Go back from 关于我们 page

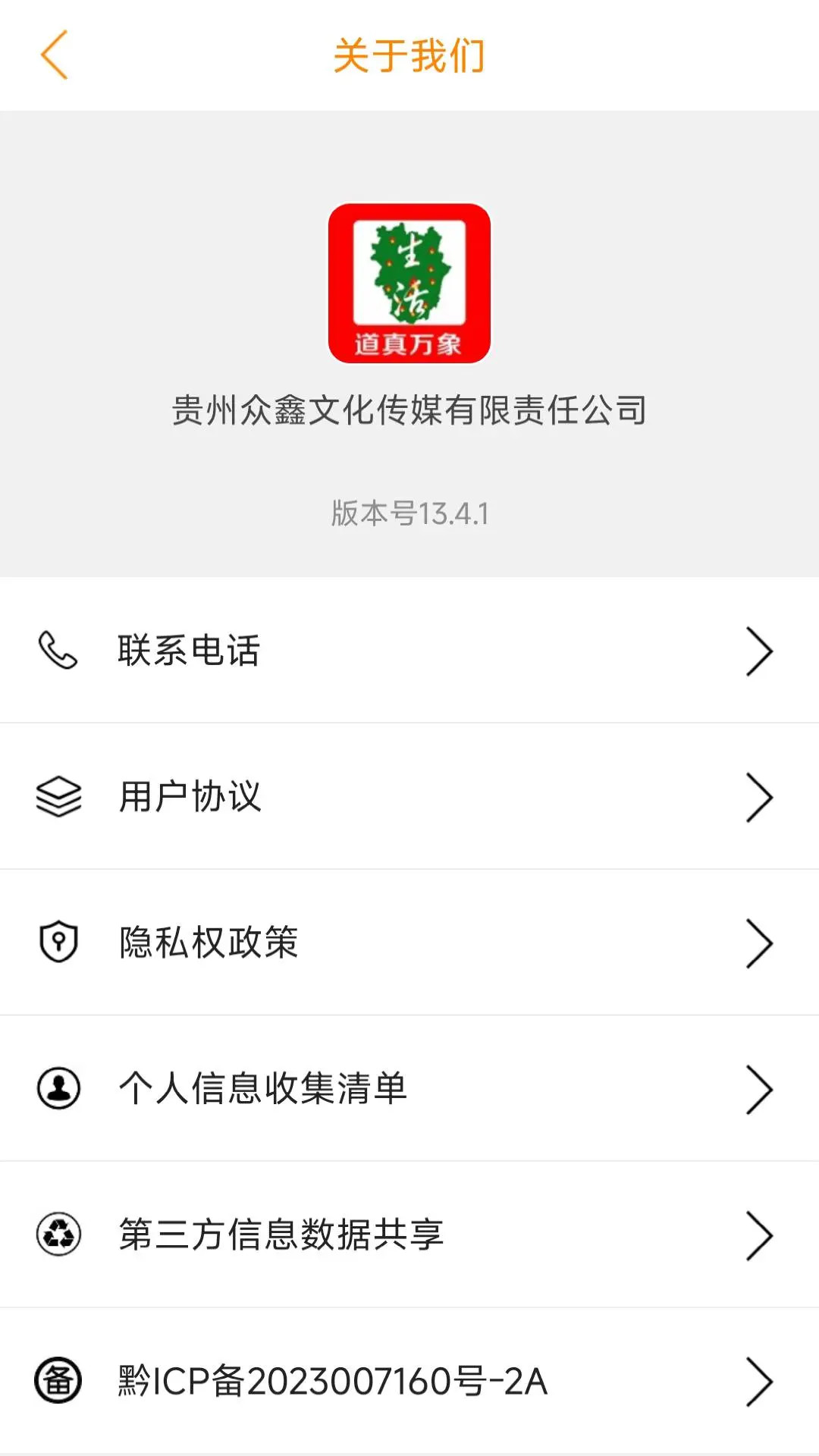tap(55, 55)
